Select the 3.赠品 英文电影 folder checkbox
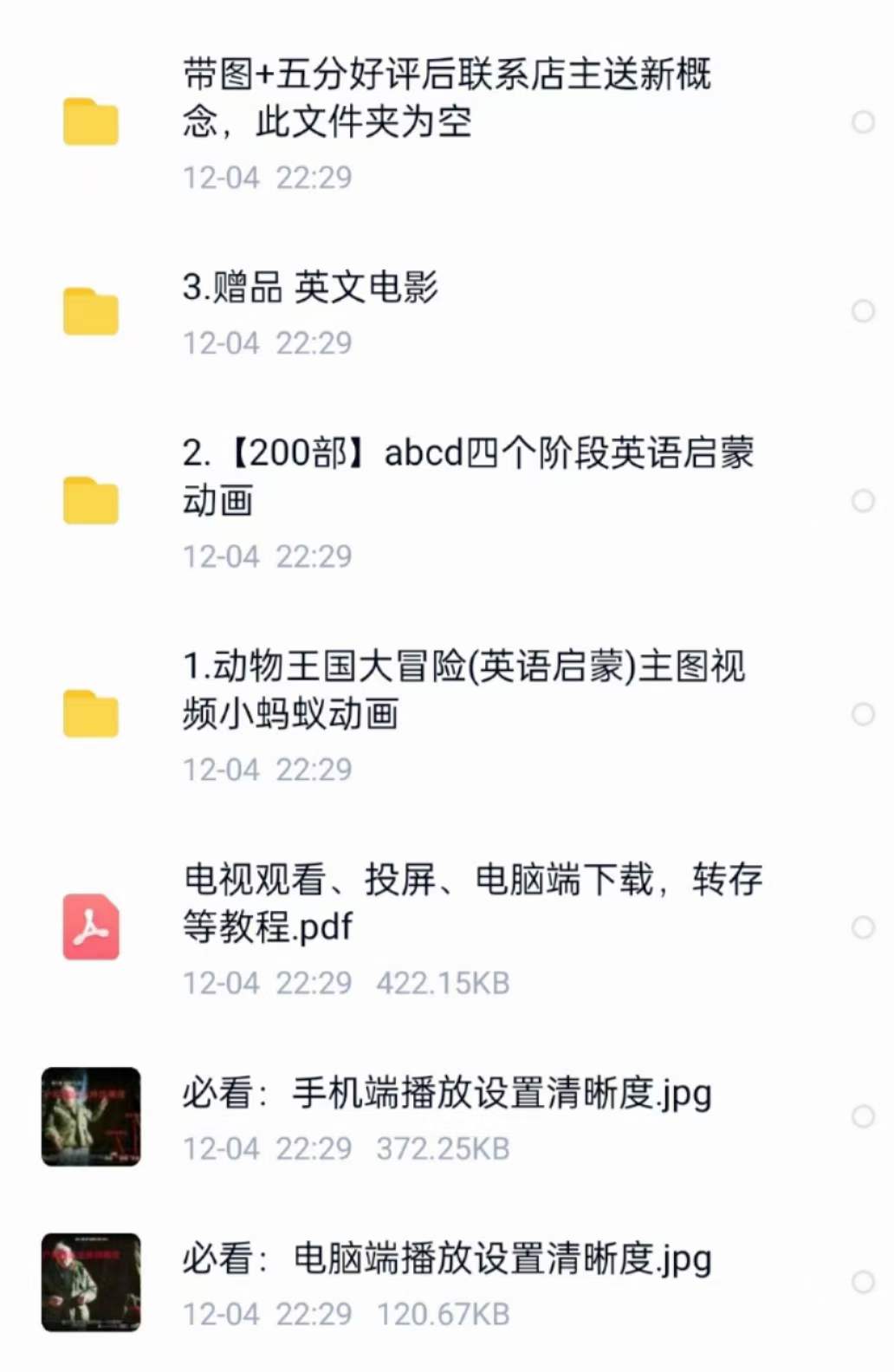This screenshot has width=894, height=1372. [x=863, y=311]
